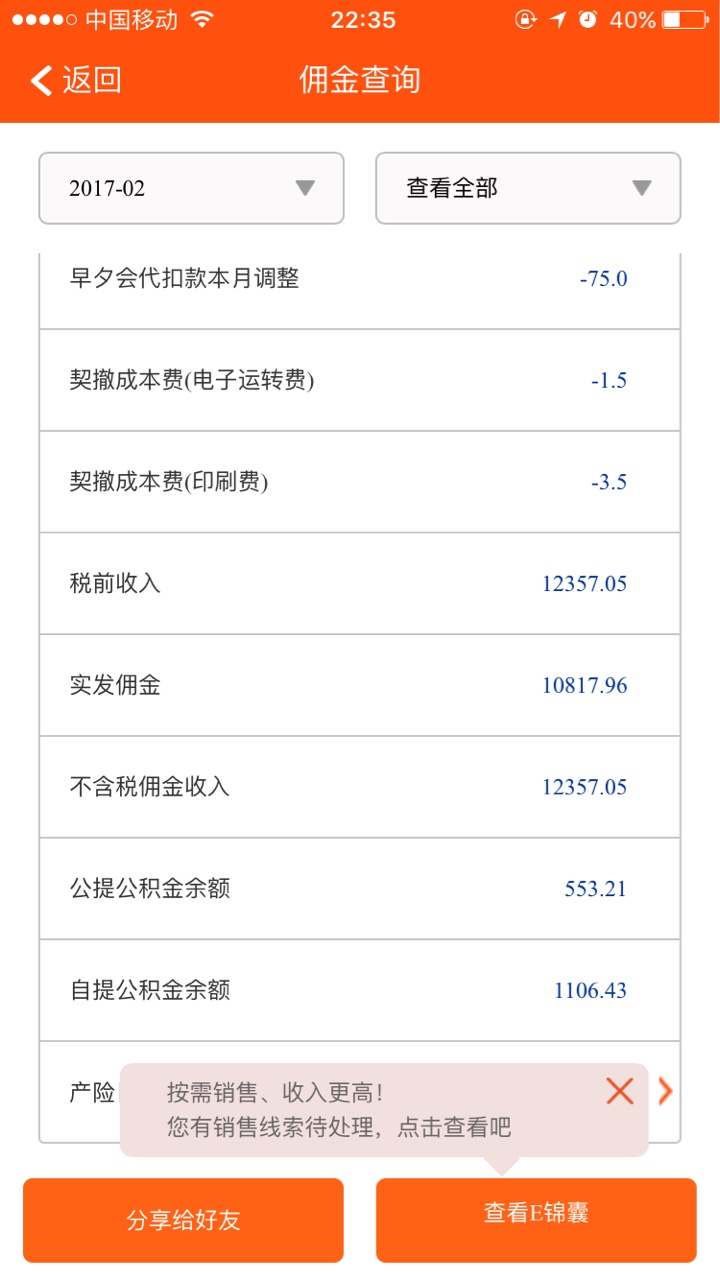Expand the 产险 row chevron
The height and width of the screenshot is (1280, 720).
pyautogui.click(x=665, y=1091)
